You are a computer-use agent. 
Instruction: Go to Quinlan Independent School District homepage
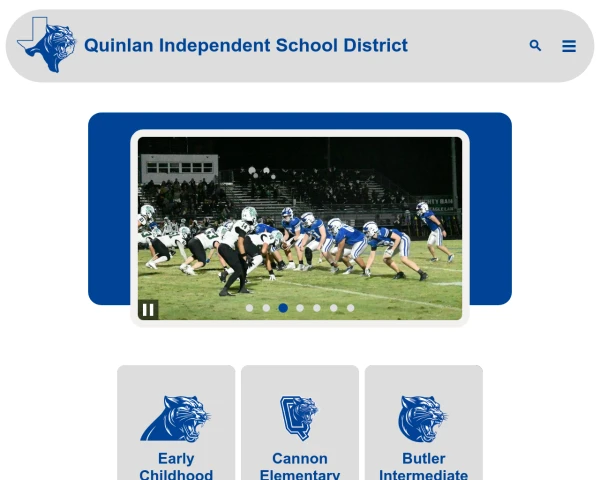coord(245,45)
